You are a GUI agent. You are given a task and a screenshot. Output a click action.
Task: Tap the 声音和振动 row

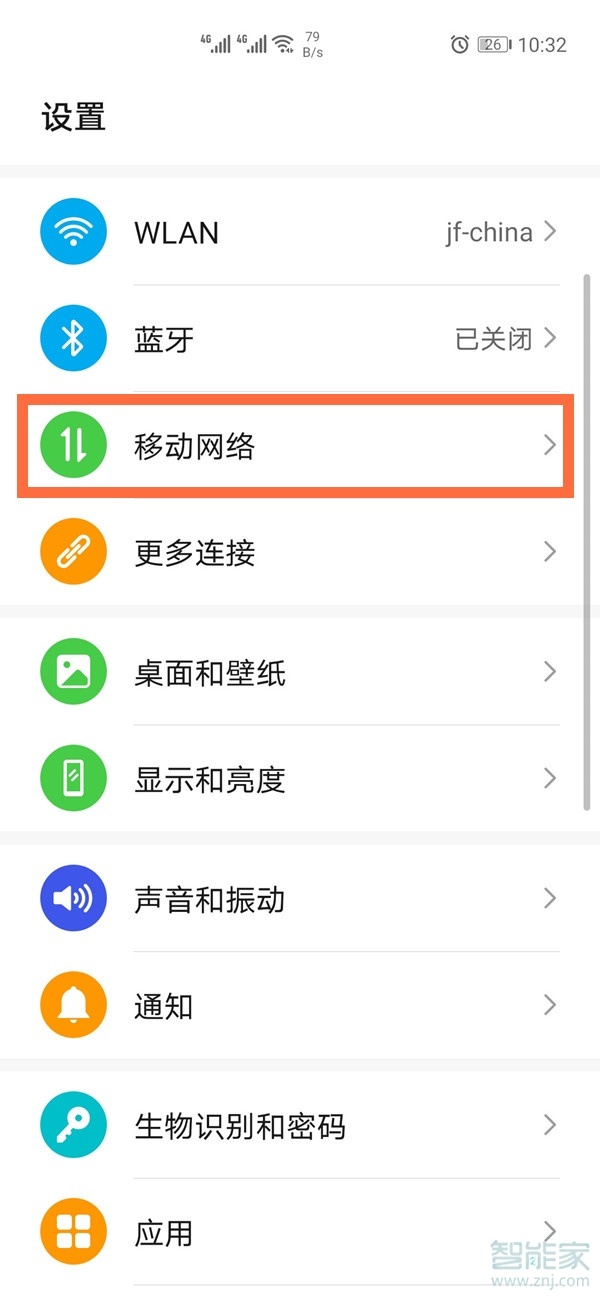pyautogui.click(x=300, y=899)
